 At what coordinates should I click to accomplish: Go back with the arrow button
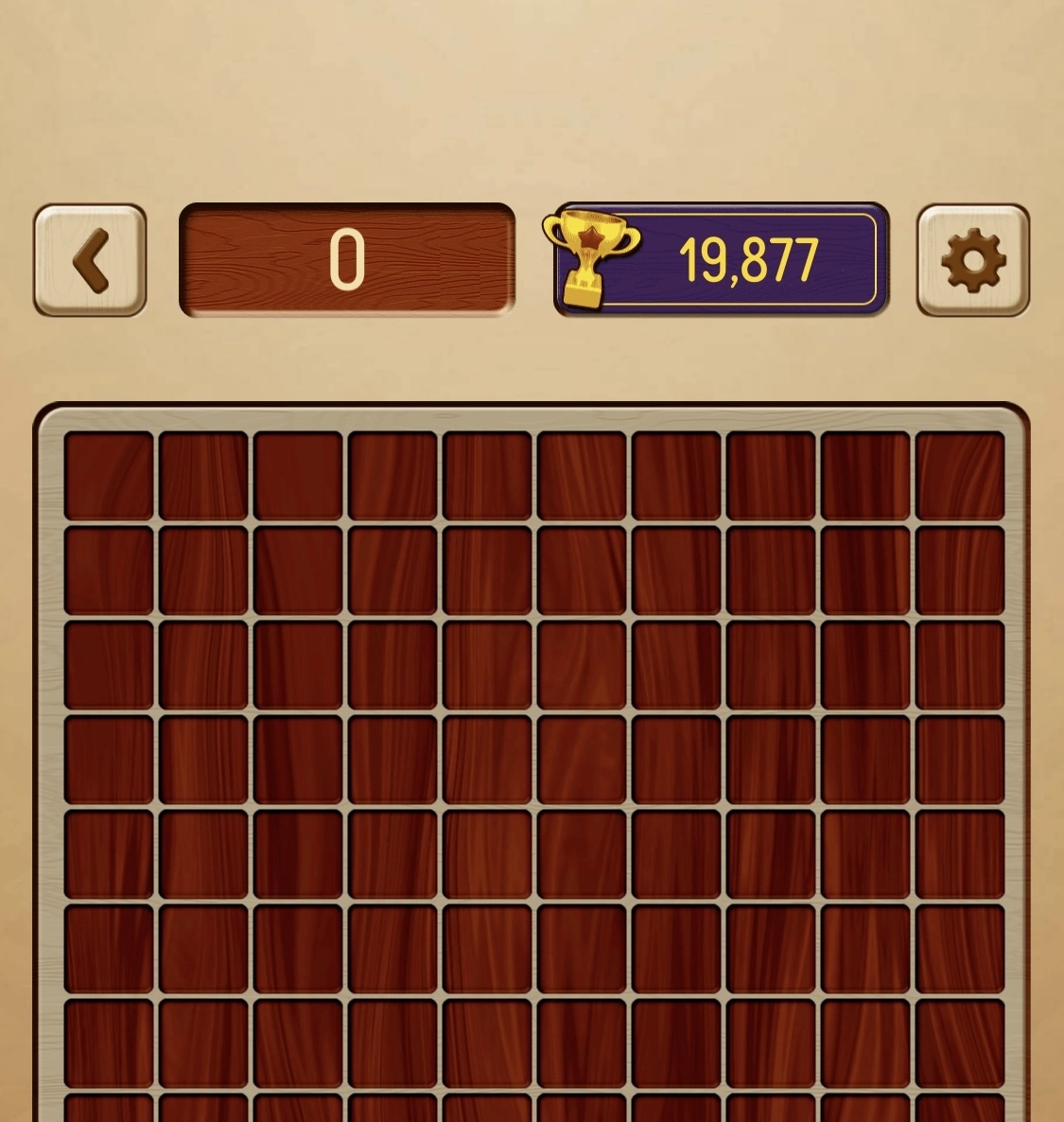pyautogui.click(x=90, y=260)
